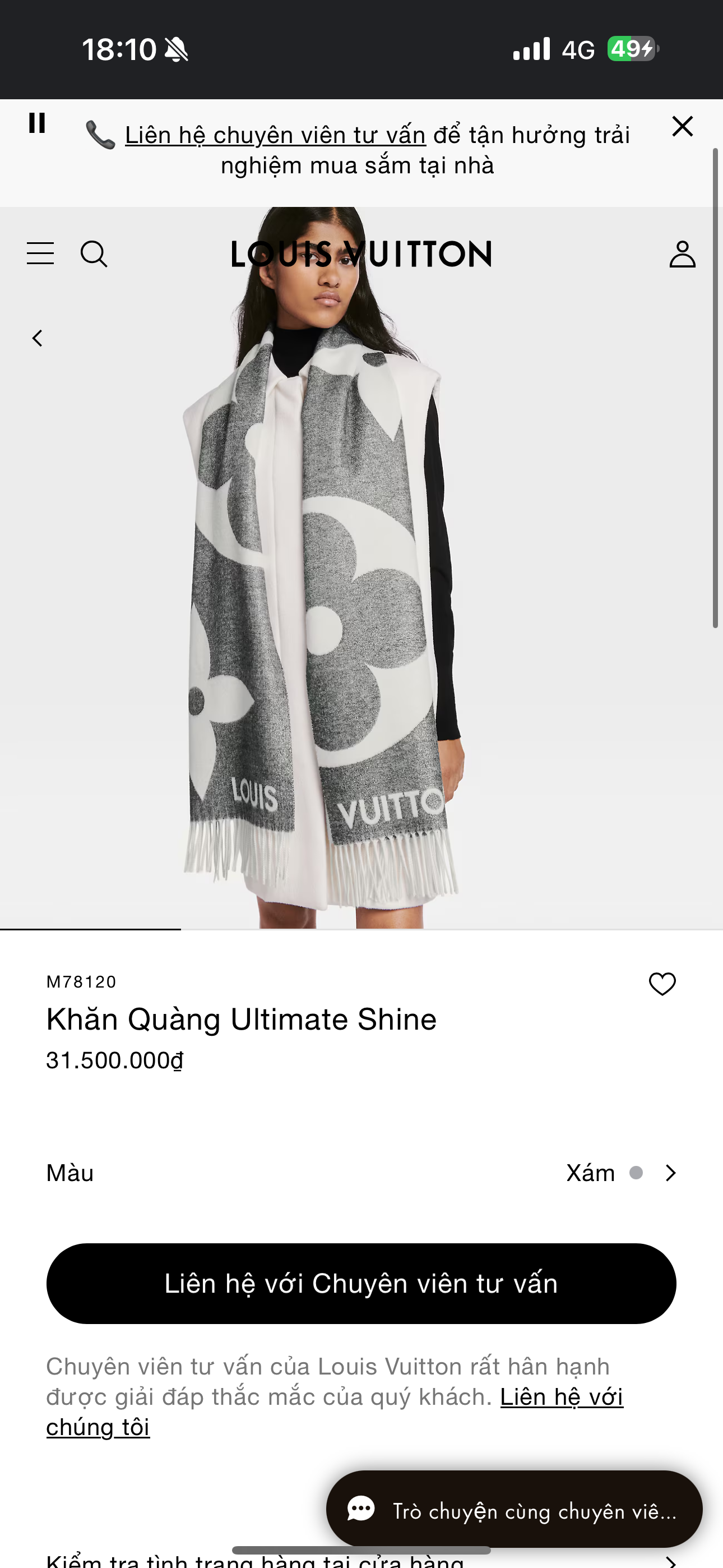Open the 'Liên hệ chuyên viên tư vấn' banner link
The image size is (723, 1568).
[275, 135]
